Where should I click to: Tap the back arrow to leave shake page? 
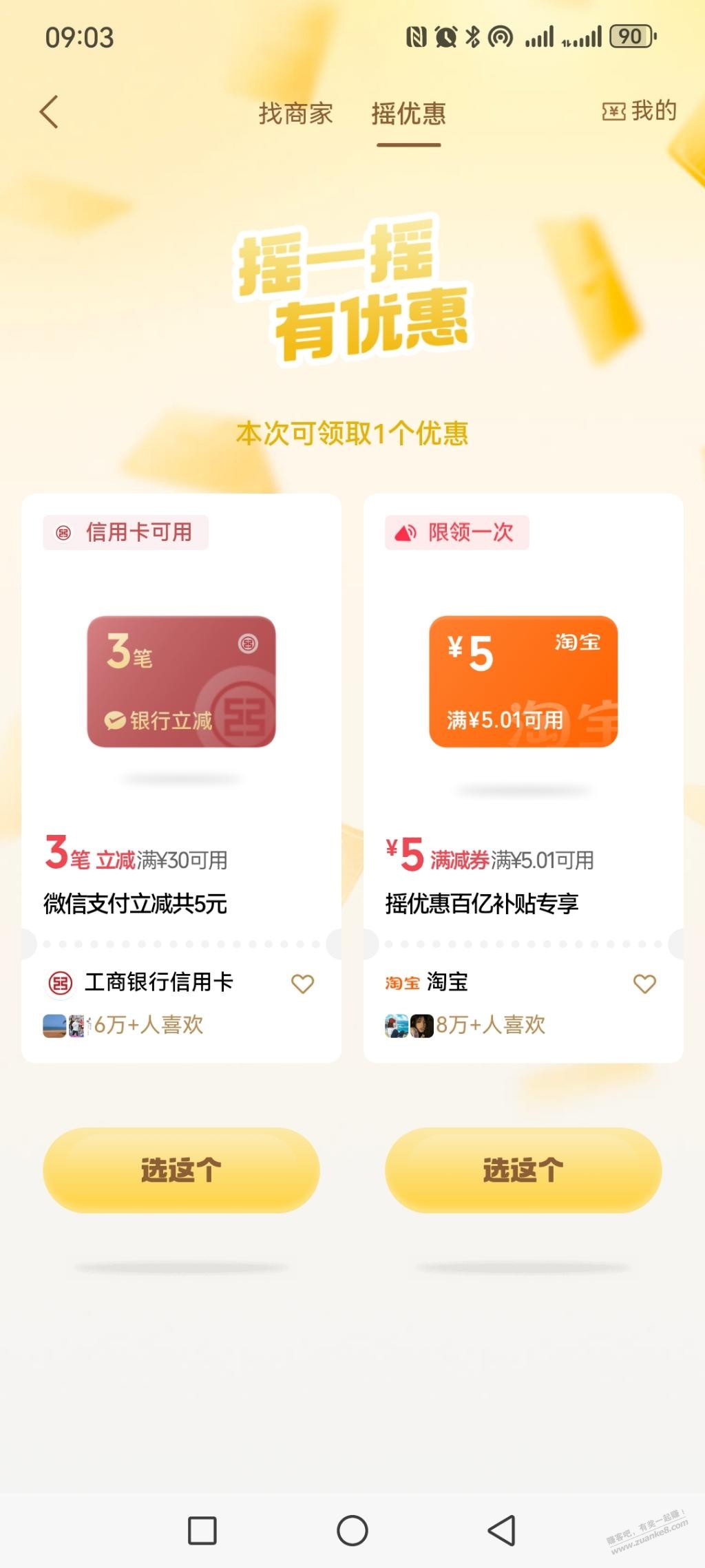coord(48,112)
